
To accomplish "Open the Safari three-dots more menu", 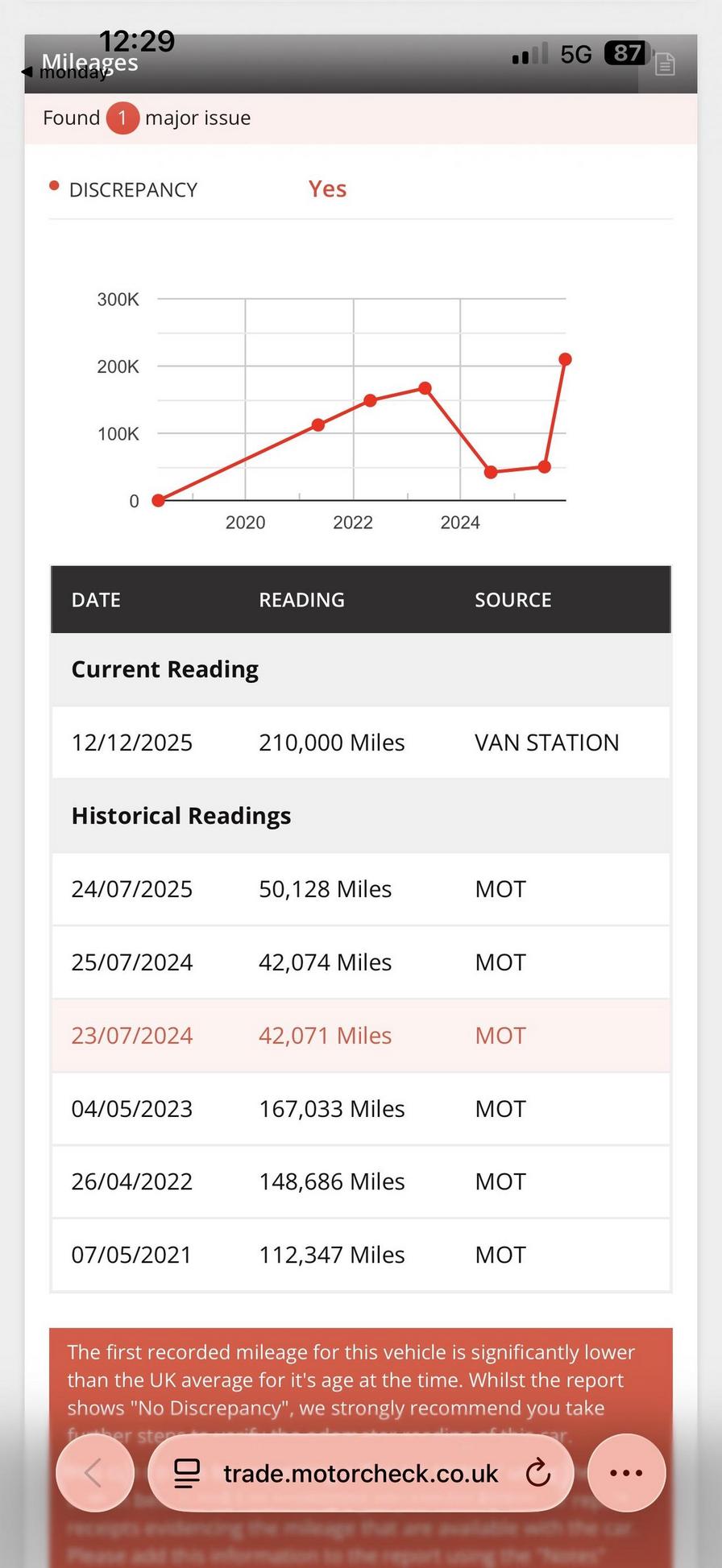I will coord(626,1473).
